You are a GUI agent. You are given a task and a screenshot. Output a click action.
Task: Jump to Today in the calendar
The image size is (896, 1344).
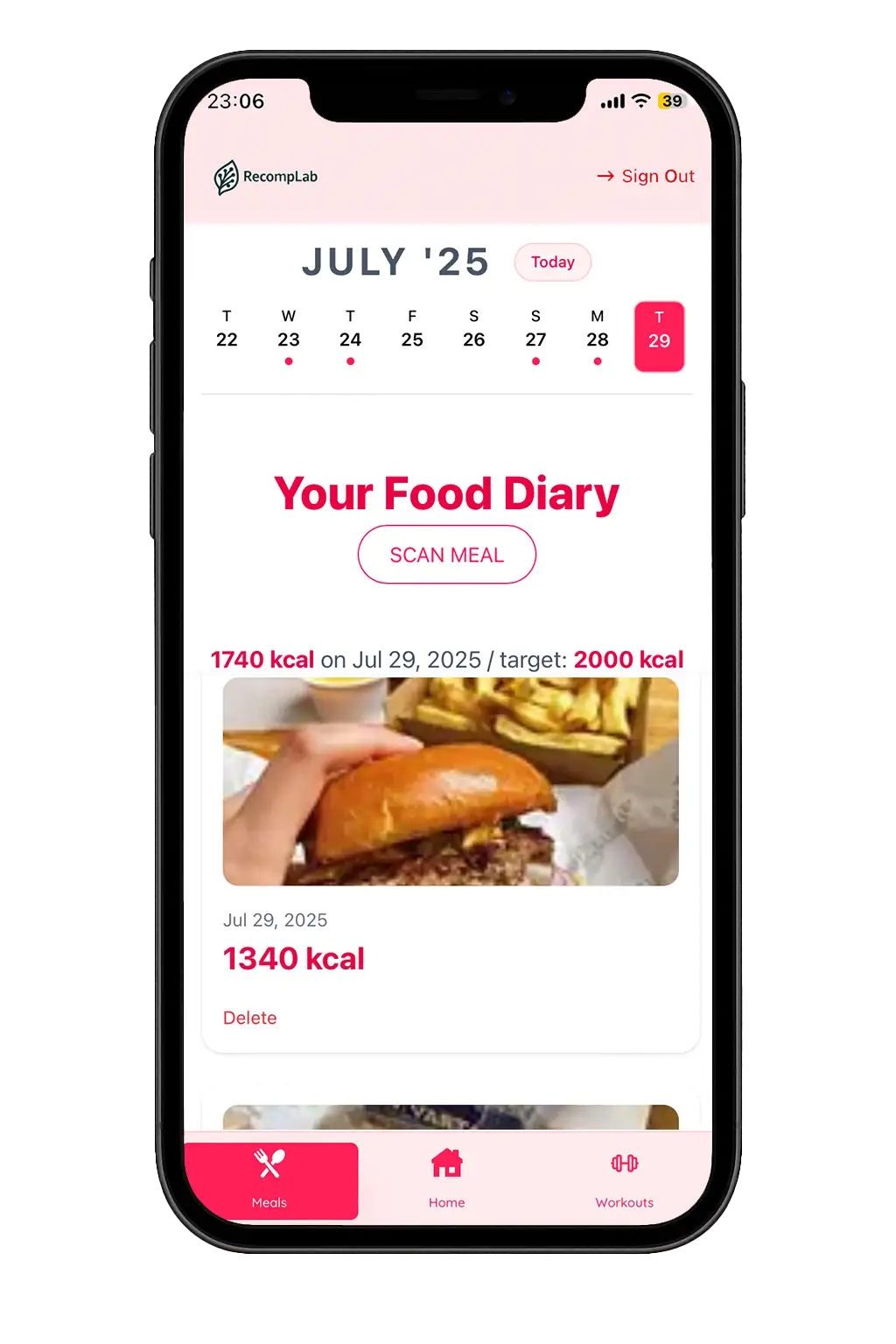[552, 262]
